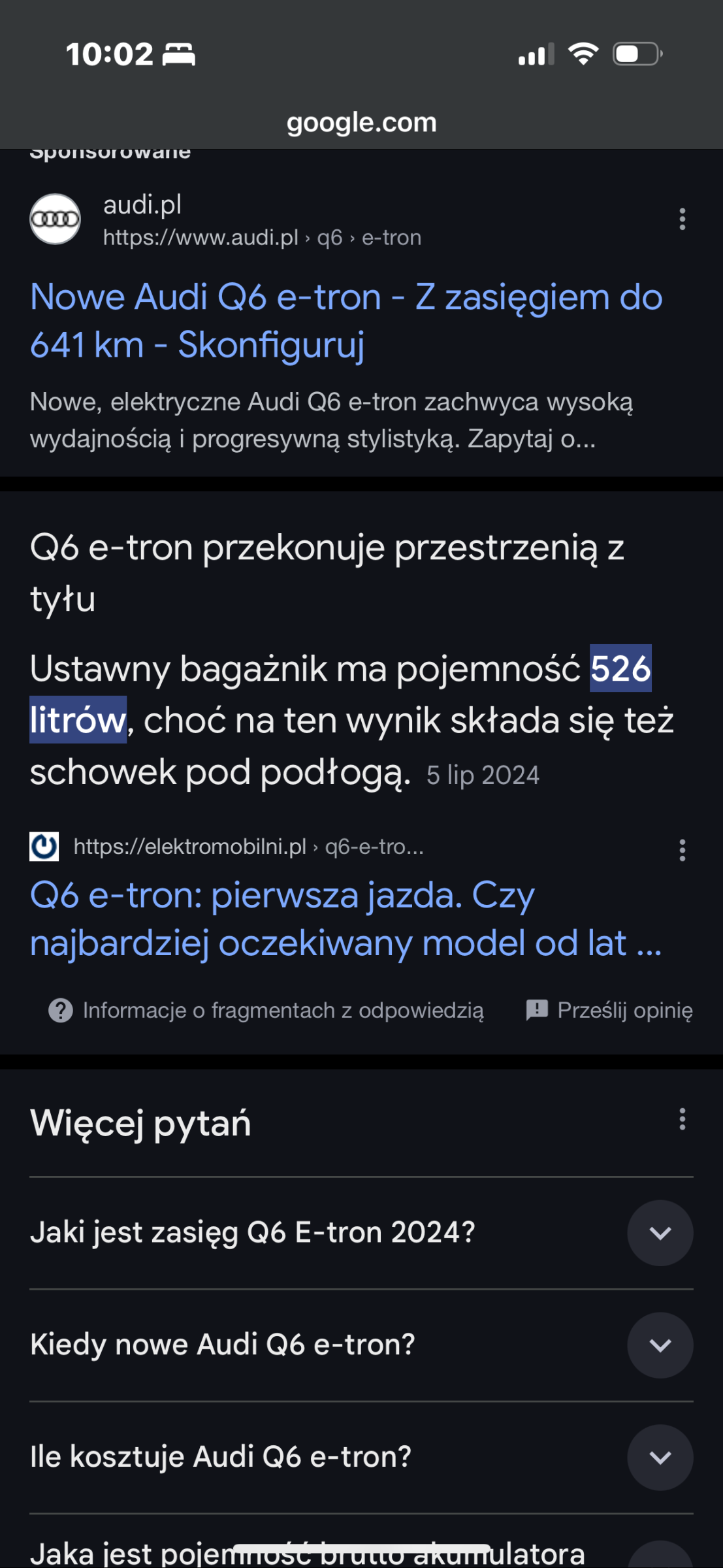The height and width of the screenshot is (1568, 723).
Task: Open options for elektromobilni.pl result
Action: click(x=683, y=850)
